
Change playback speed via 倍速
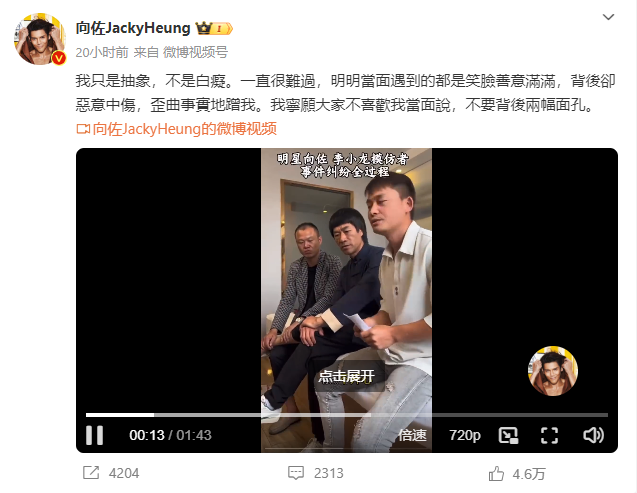[412, 435]
